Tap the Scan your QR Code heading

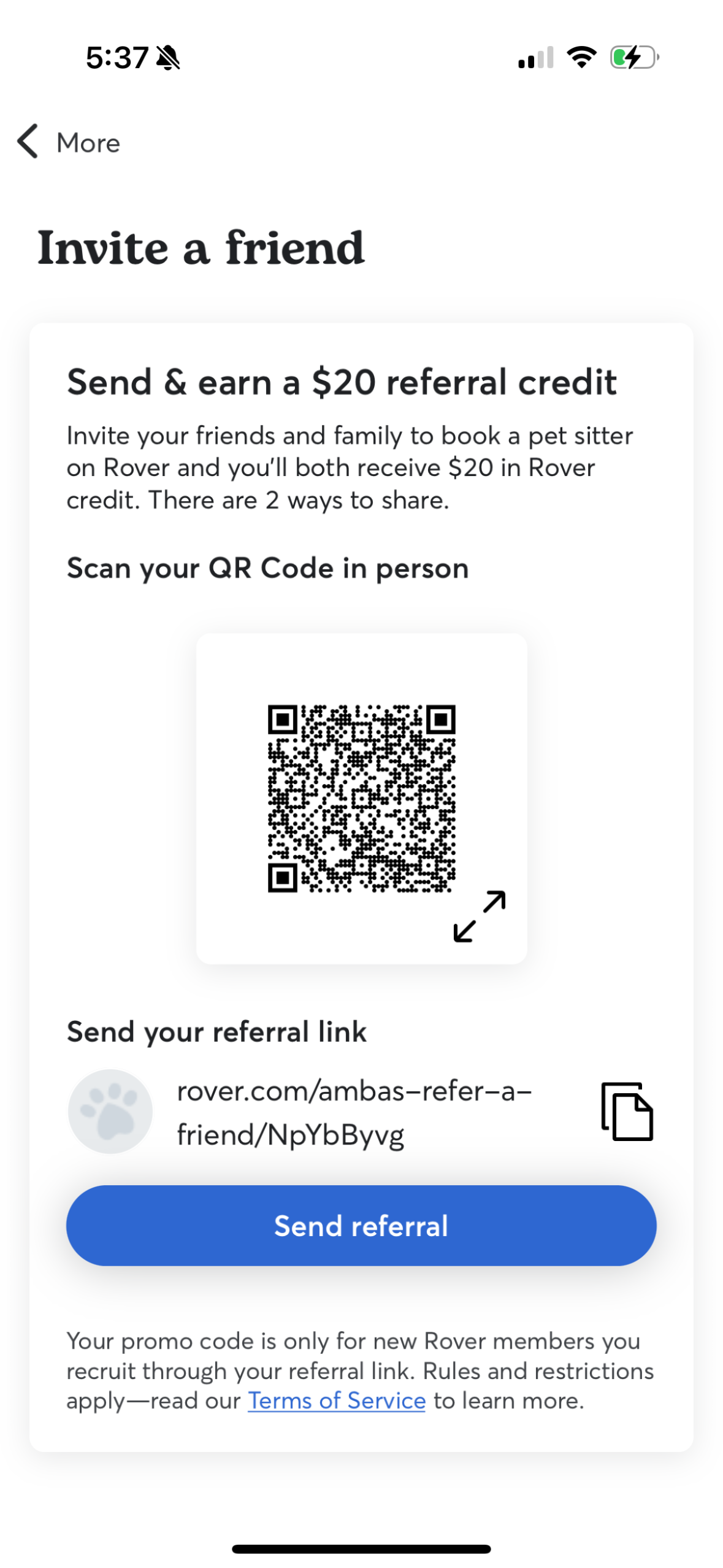click(267, 567)
